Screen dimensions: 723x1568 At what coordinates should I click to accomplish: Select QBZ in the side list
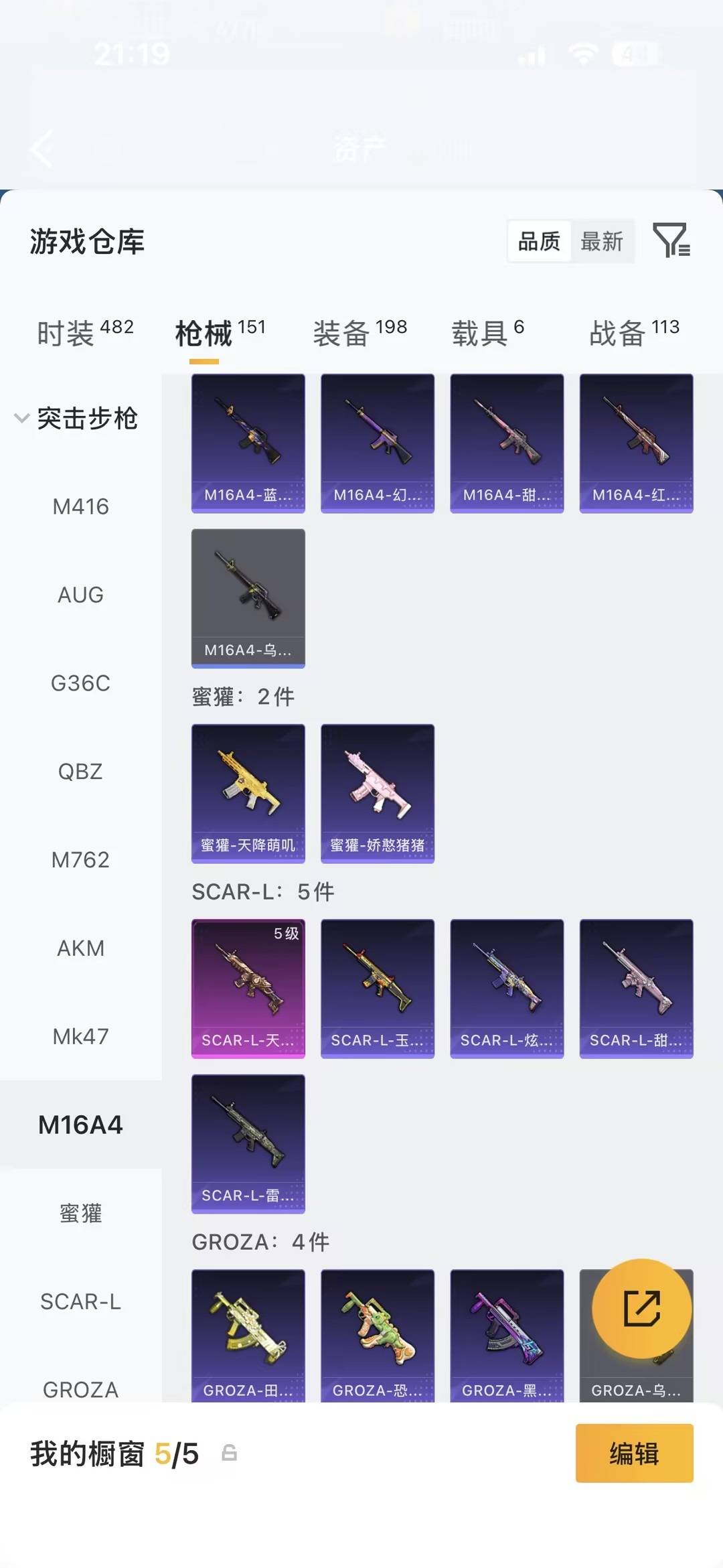point(80,772)
